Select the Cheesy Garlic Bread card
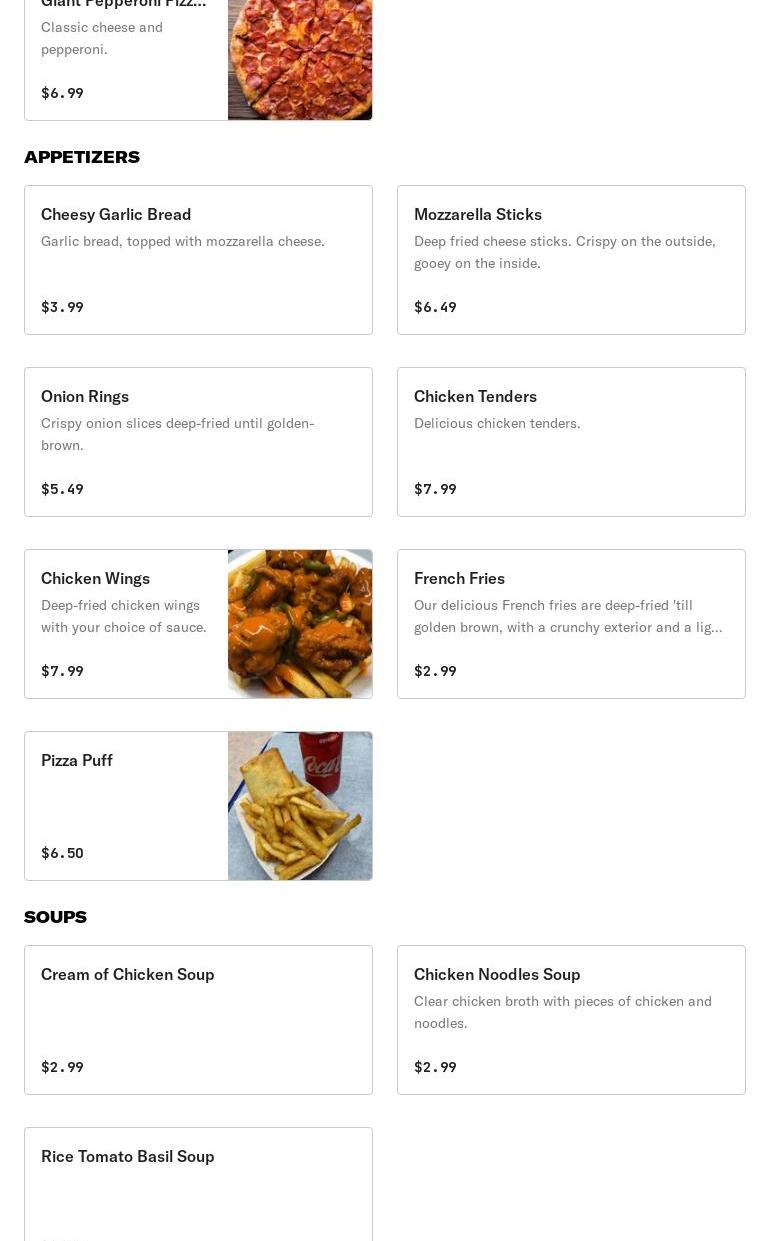Image resolution: width=770 pixels, height=1241 pixels. tap(198, 260)
